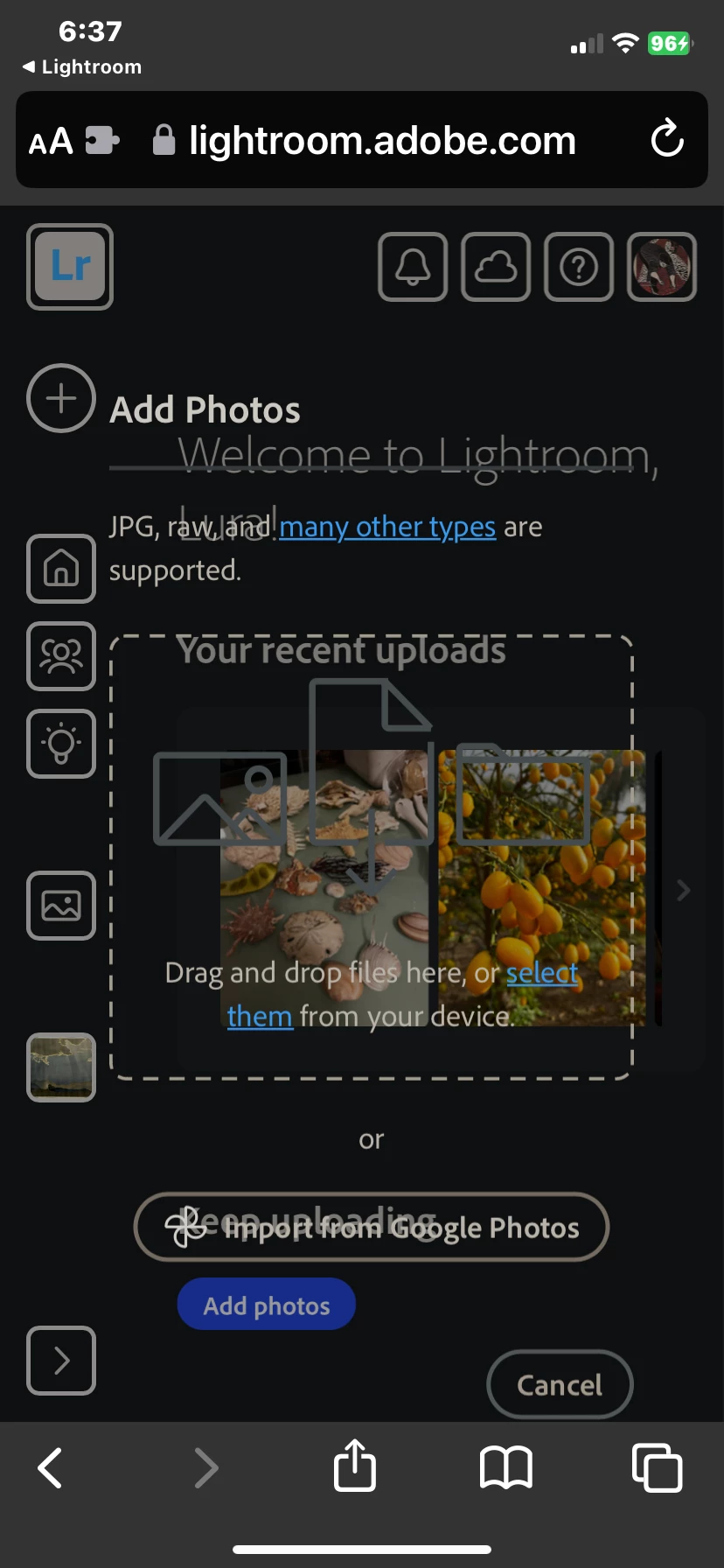Open All Photos in sidebar
Viewport: 724px width, 1568px height.
[x=61, y=906]
